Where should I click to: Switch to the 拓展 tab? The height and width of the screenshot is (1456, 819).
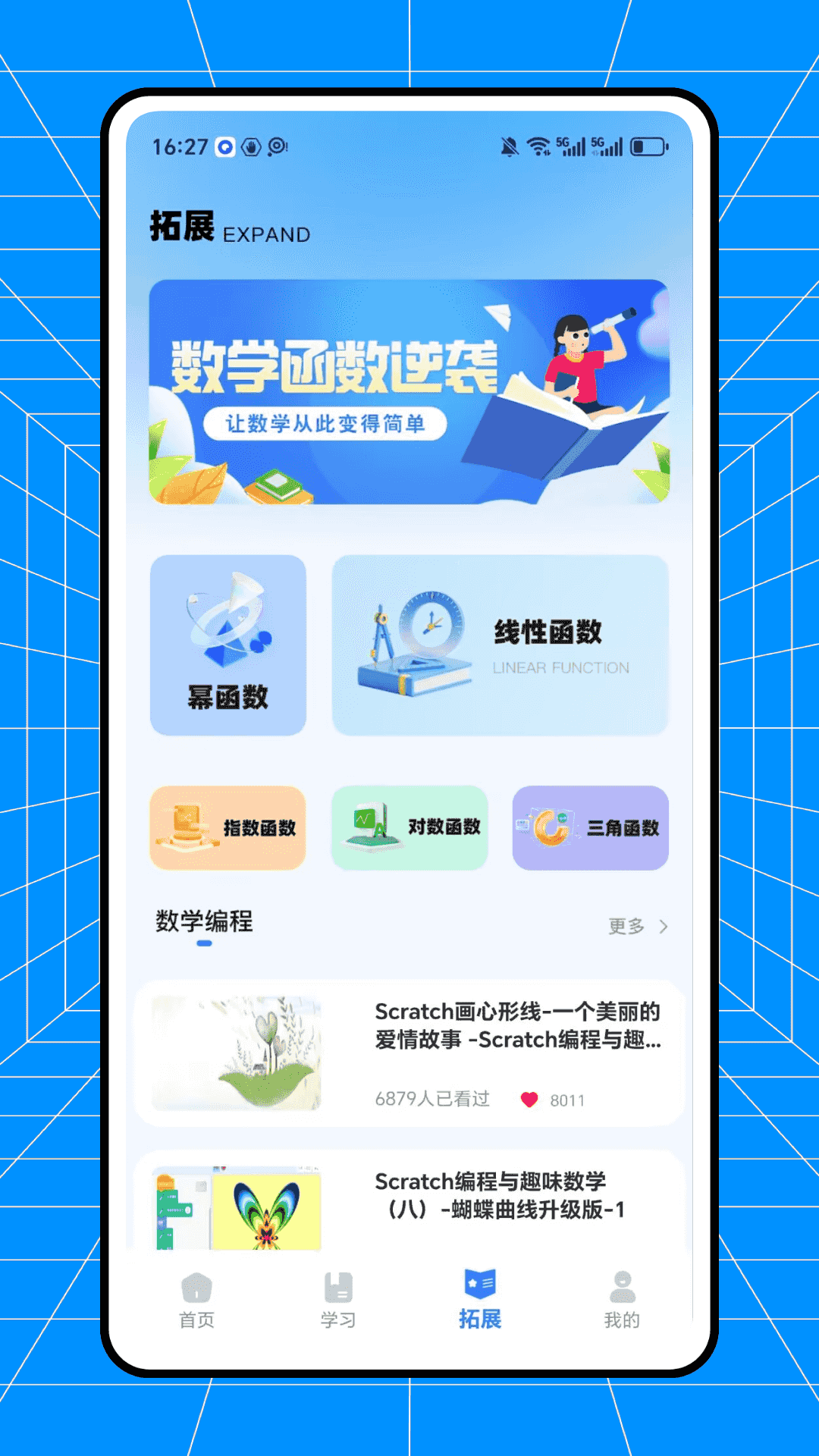[x=479, y=1297]
